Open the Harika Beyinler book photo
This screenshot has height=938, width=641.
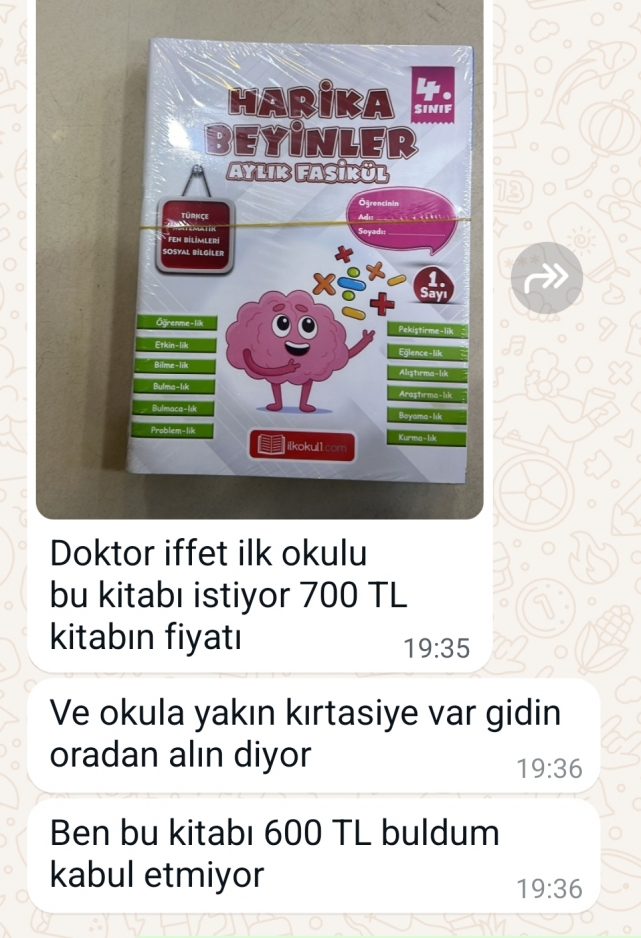(260, 260)
